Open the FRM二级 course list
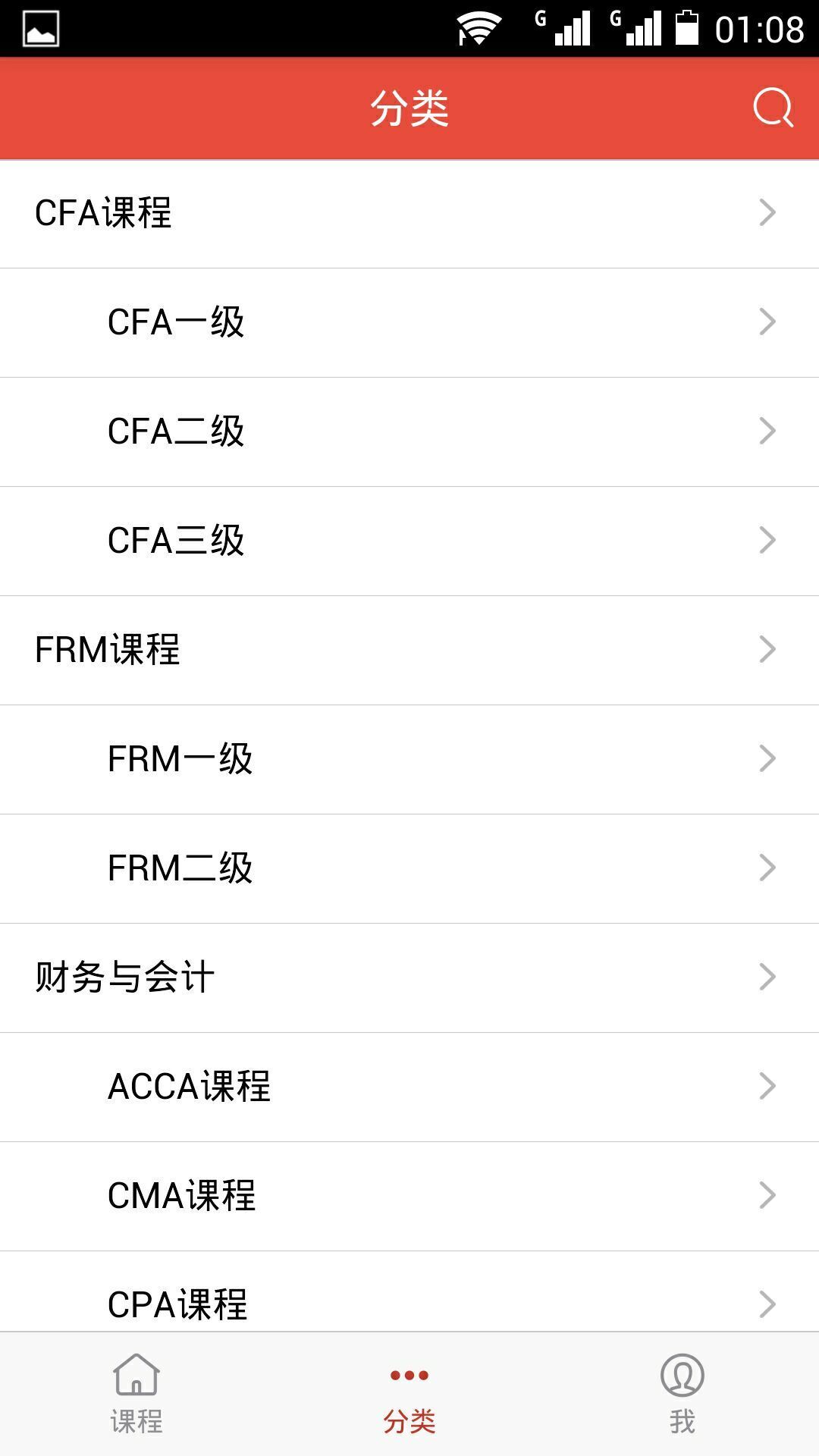Image resolution: width=819 pixels, height=1456 pixels. [x=409, y=868]
